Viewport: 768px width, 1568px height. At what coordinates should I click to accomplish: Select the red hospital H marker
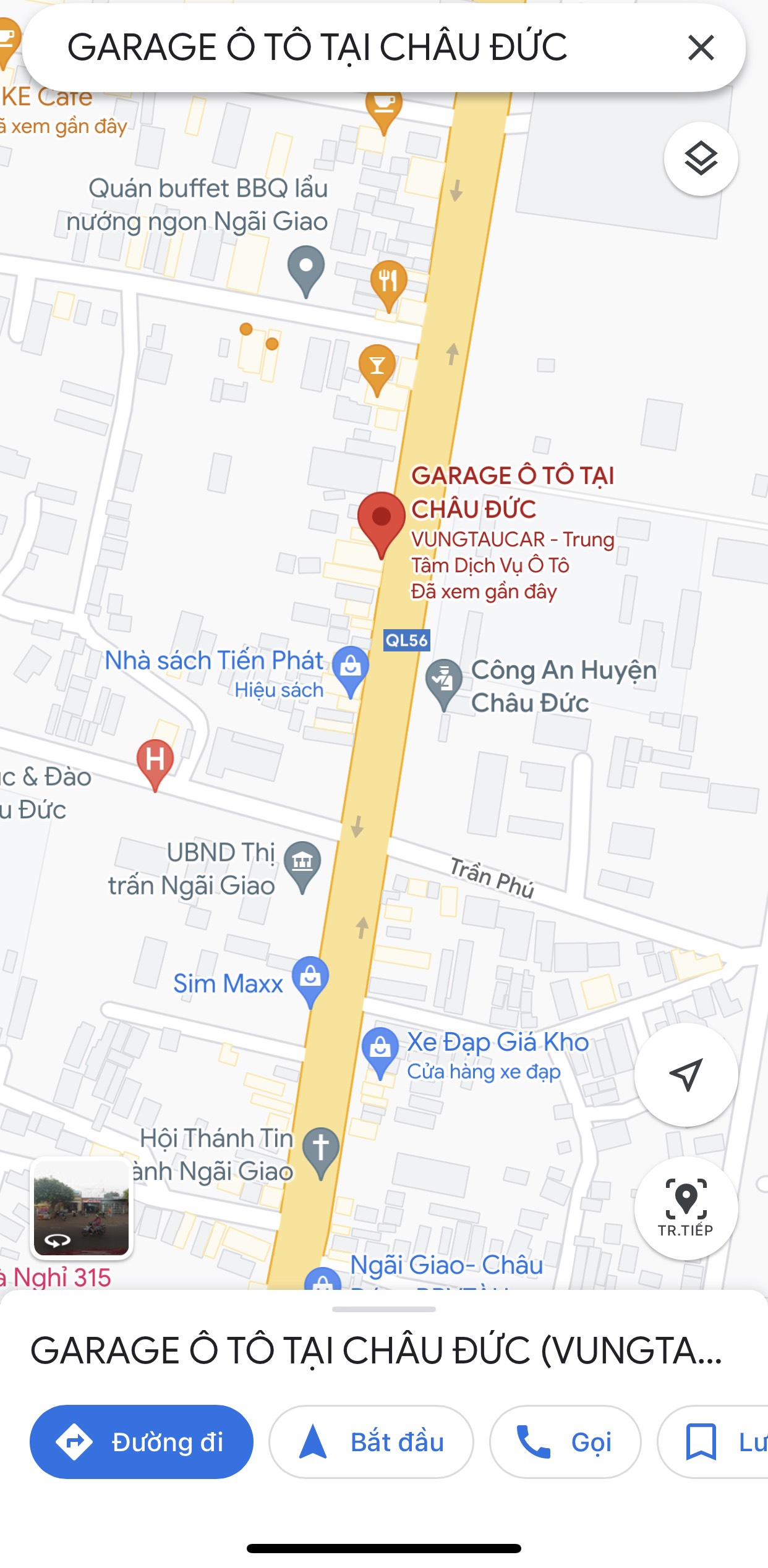(x=155, y=761)
